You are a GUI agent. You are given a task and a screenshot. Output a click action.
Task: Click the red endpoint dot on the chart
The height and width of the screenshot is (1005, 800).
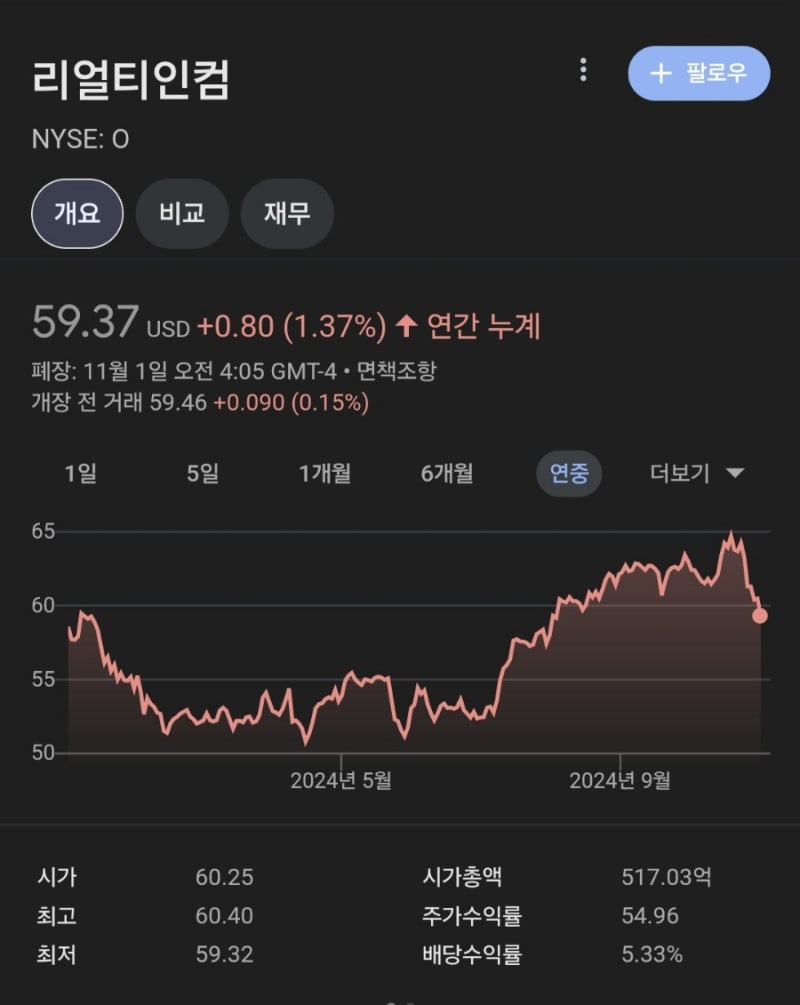(x=759, y=617)
